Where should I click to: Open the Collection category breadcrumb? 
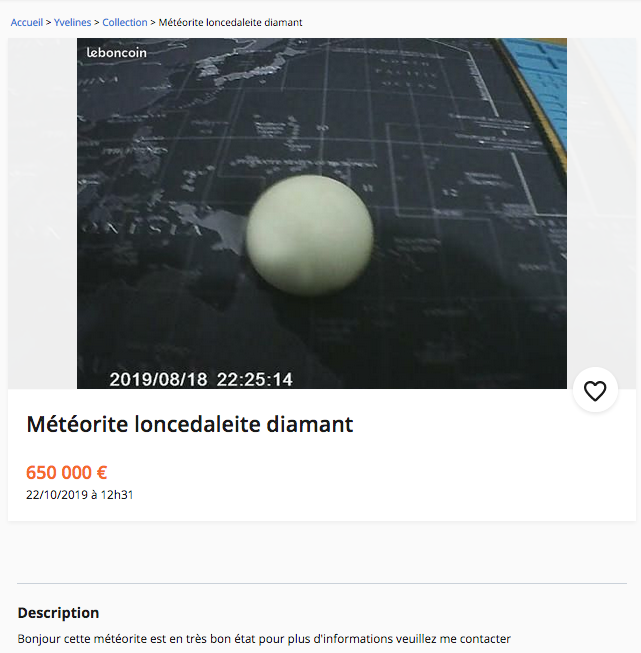pyautogui.click(x=125, y=22)
